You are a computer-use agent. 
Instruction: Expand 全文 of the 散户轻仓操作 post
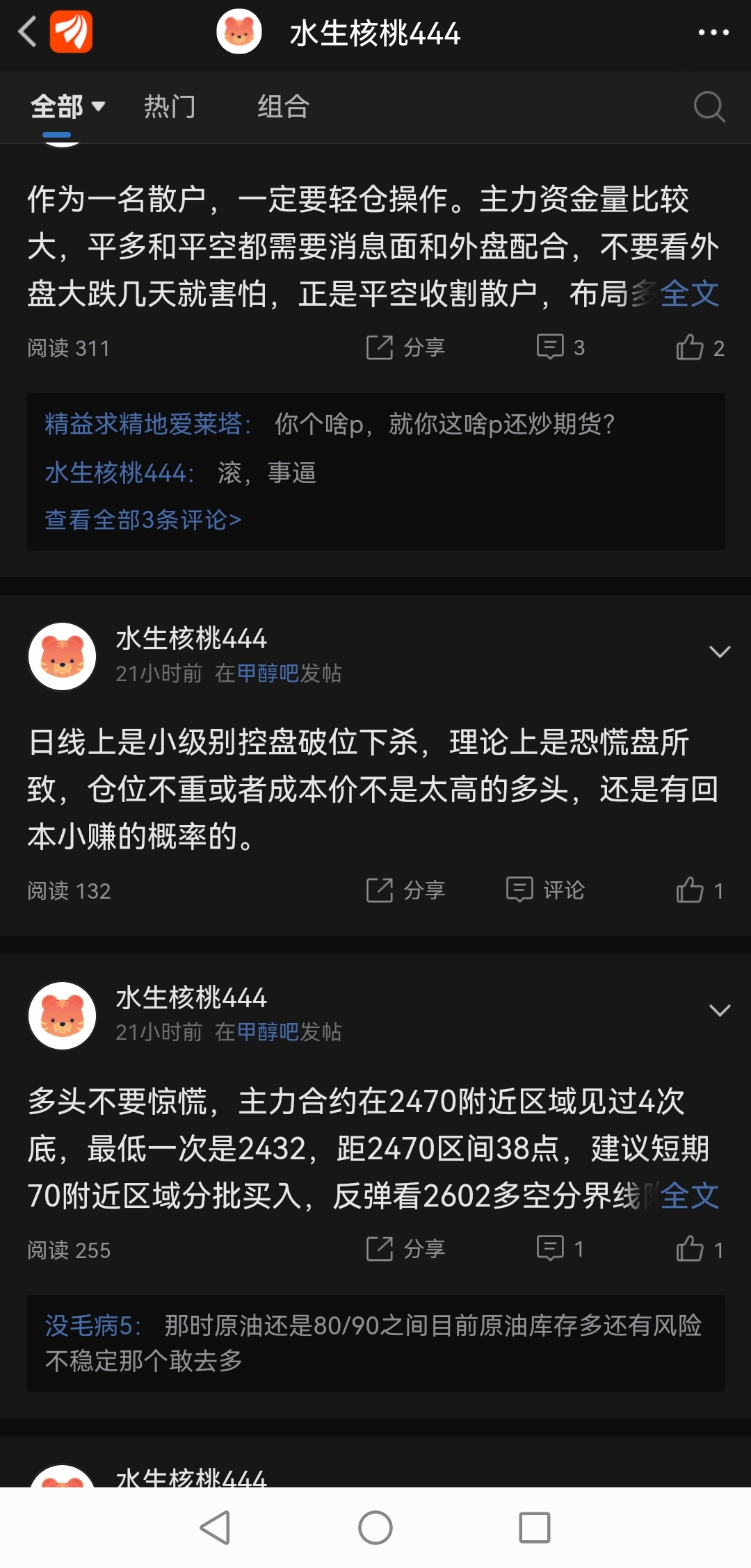tap(690, 293)
